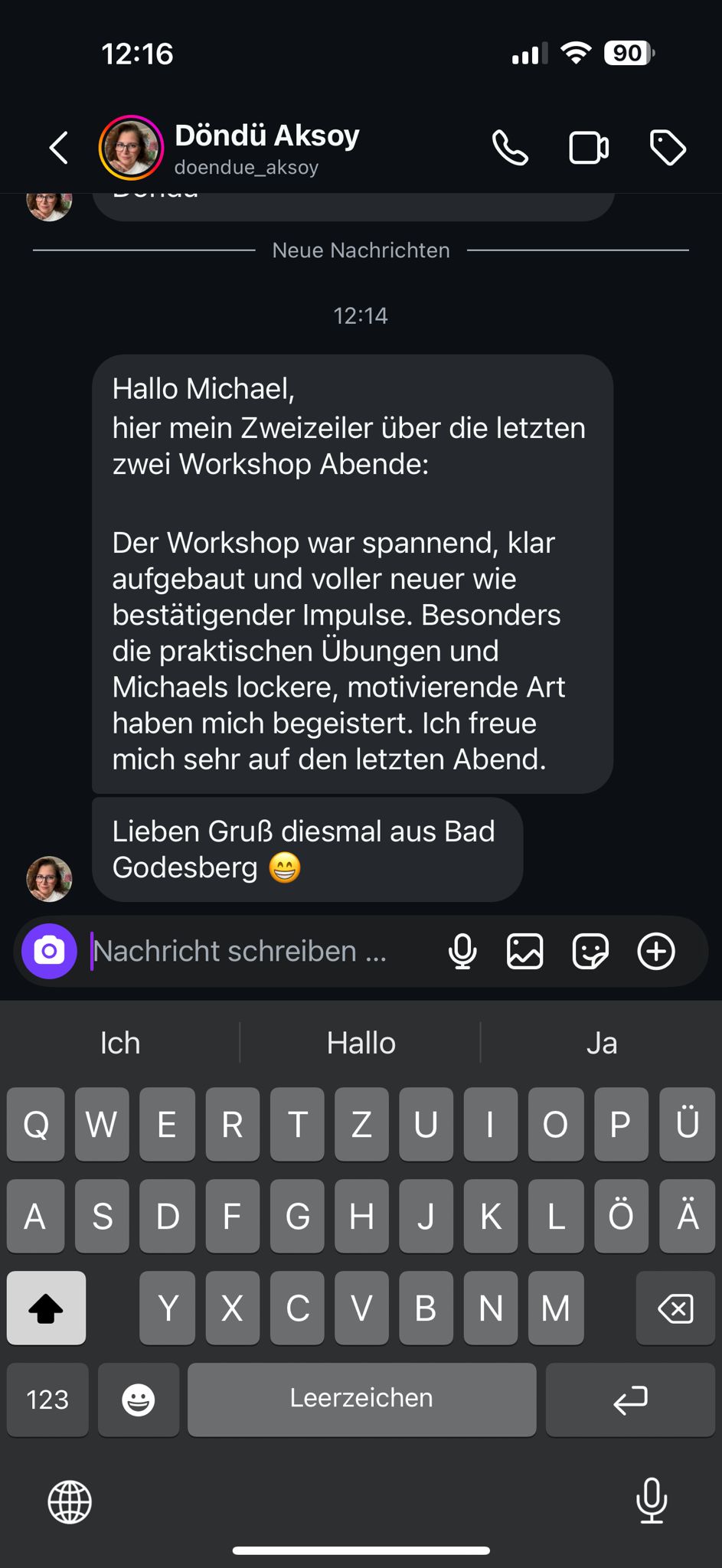Image resolution: width=722 pixels, height=1568 pixels.
Task: Tap the backspace key
Action: (x=675, y=1308)
